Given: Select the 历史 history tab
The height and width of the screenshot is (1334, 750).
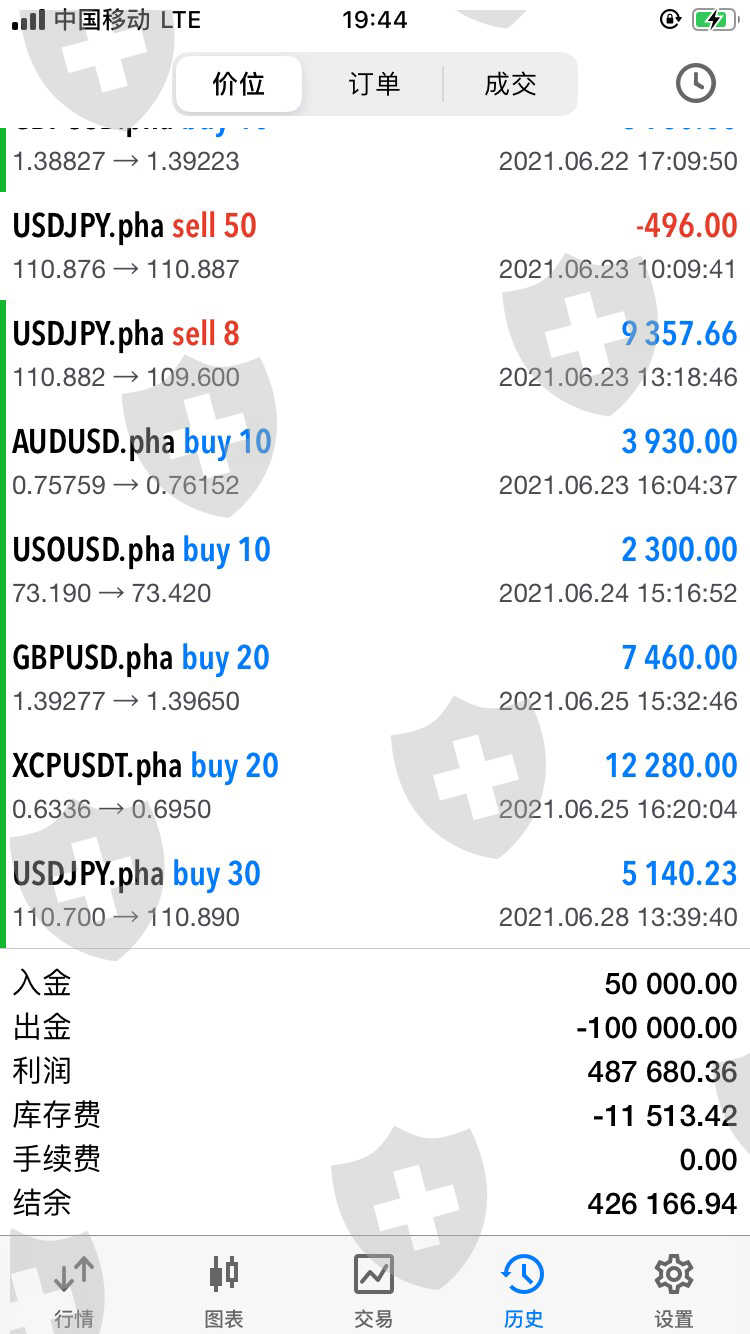Looking at the screenshot, I should 523,1289.
